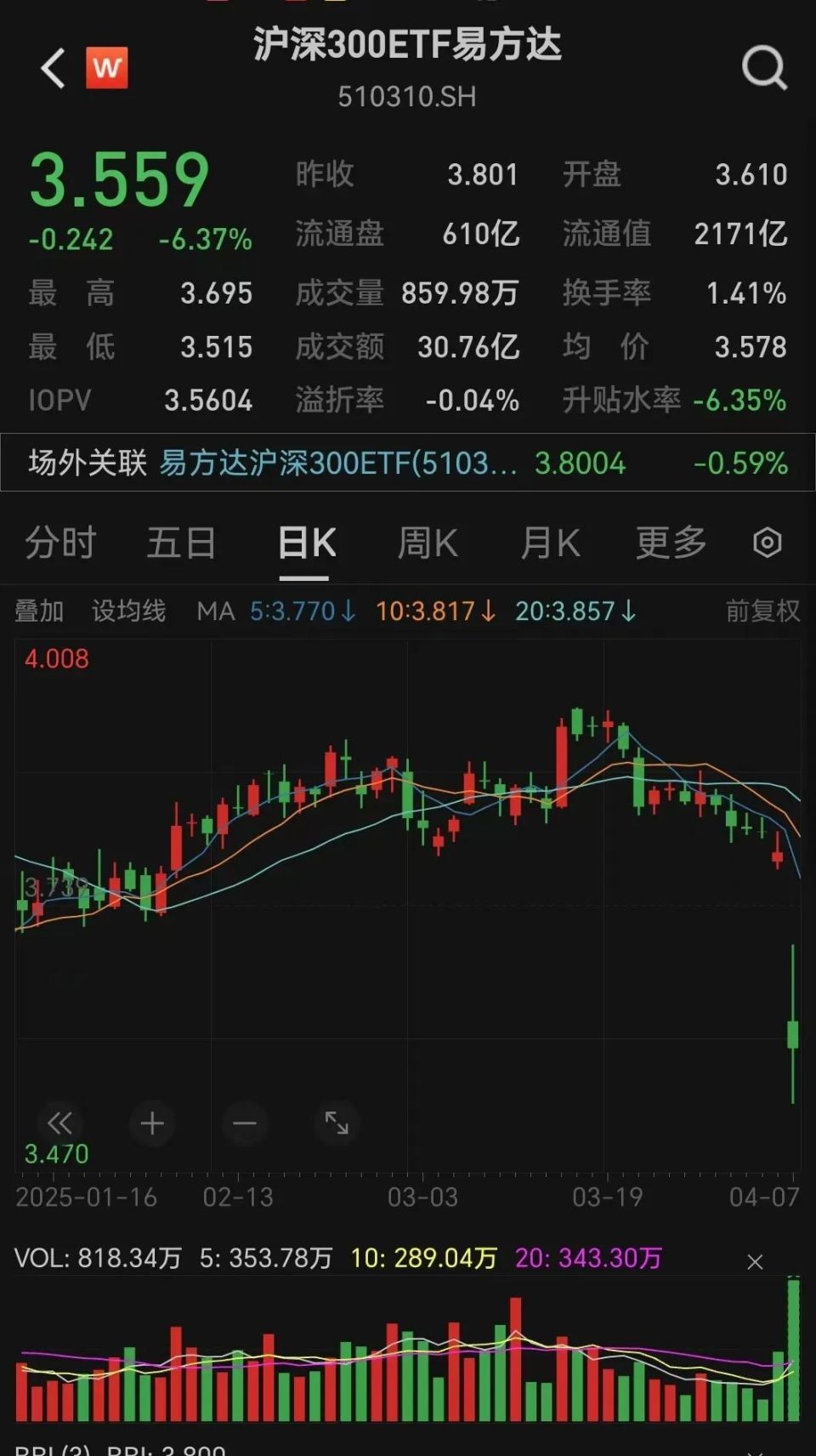
Task: Switch to the 五日 chart tab
Action: [181, 543]
